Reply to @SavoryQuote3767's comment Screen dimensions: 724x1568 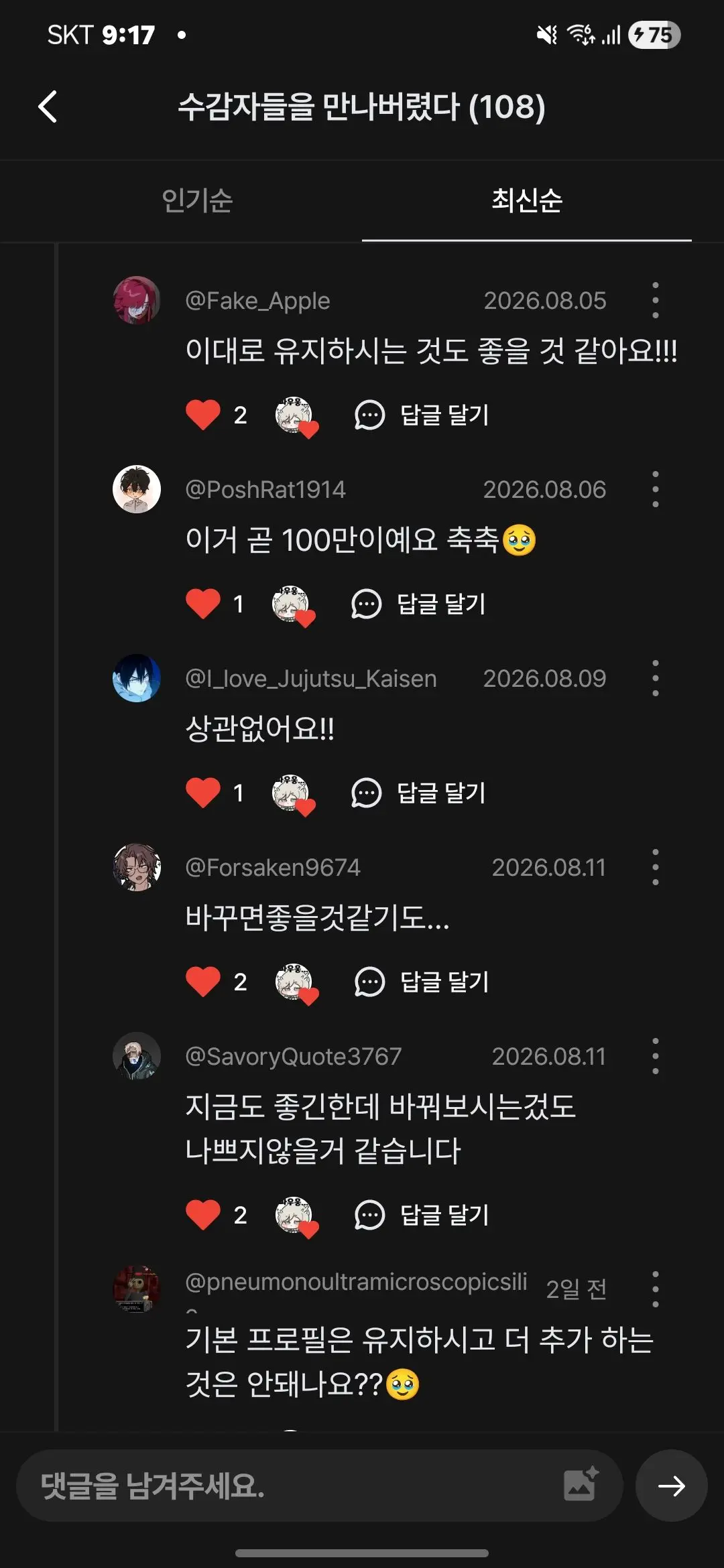[x=422, y=1215]
